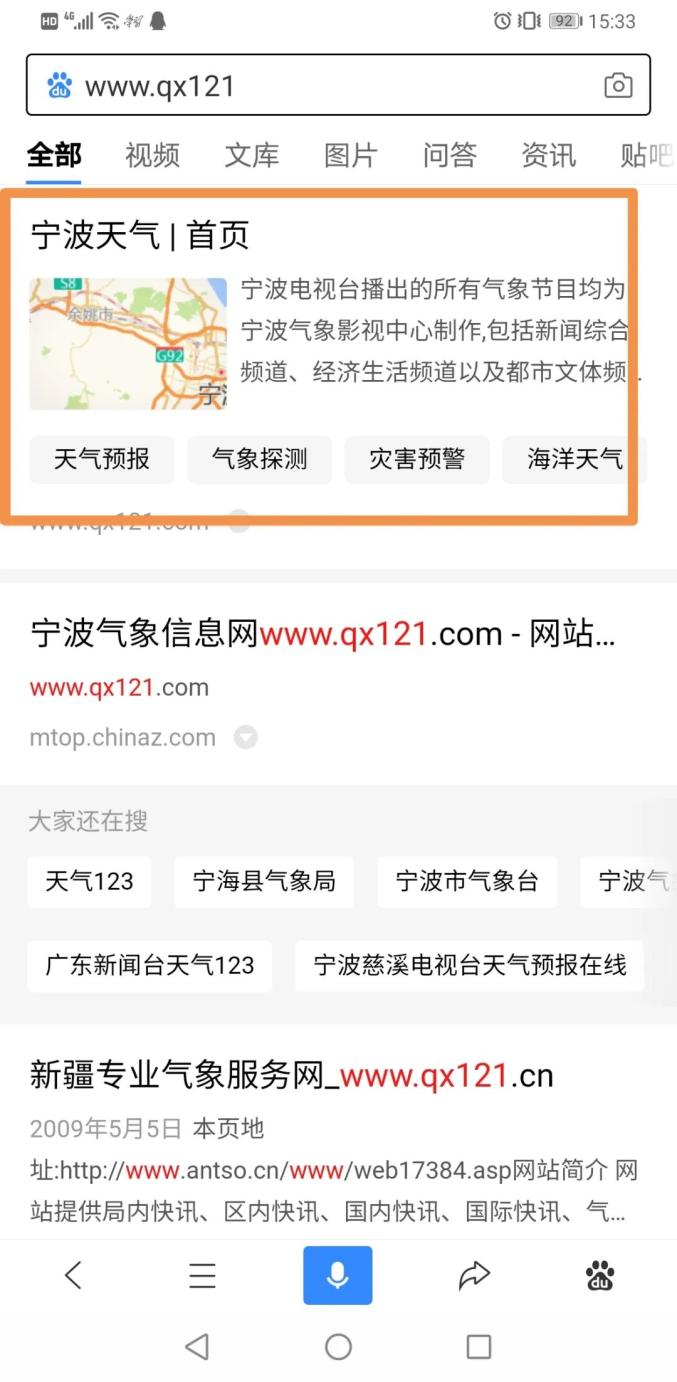Switch to the 问答 tab
This screenshot has width=677, height=1382.
point(449,155)
